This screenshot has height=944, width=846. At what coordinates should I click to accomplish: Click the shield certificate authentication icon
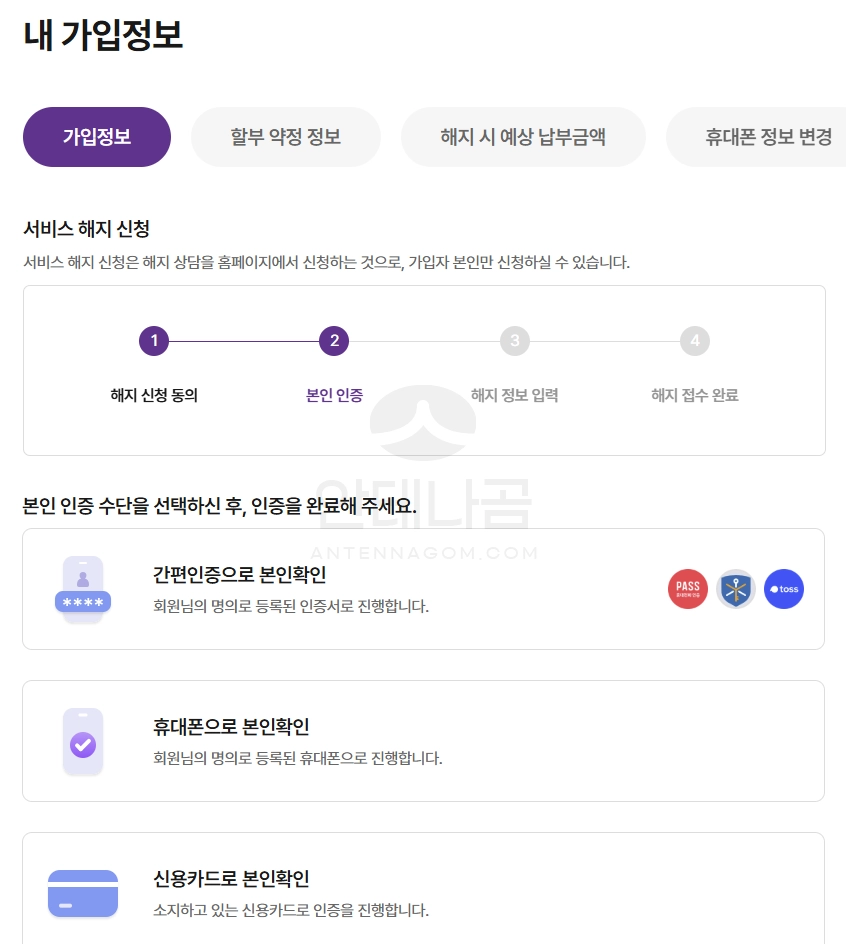[736, 589]
